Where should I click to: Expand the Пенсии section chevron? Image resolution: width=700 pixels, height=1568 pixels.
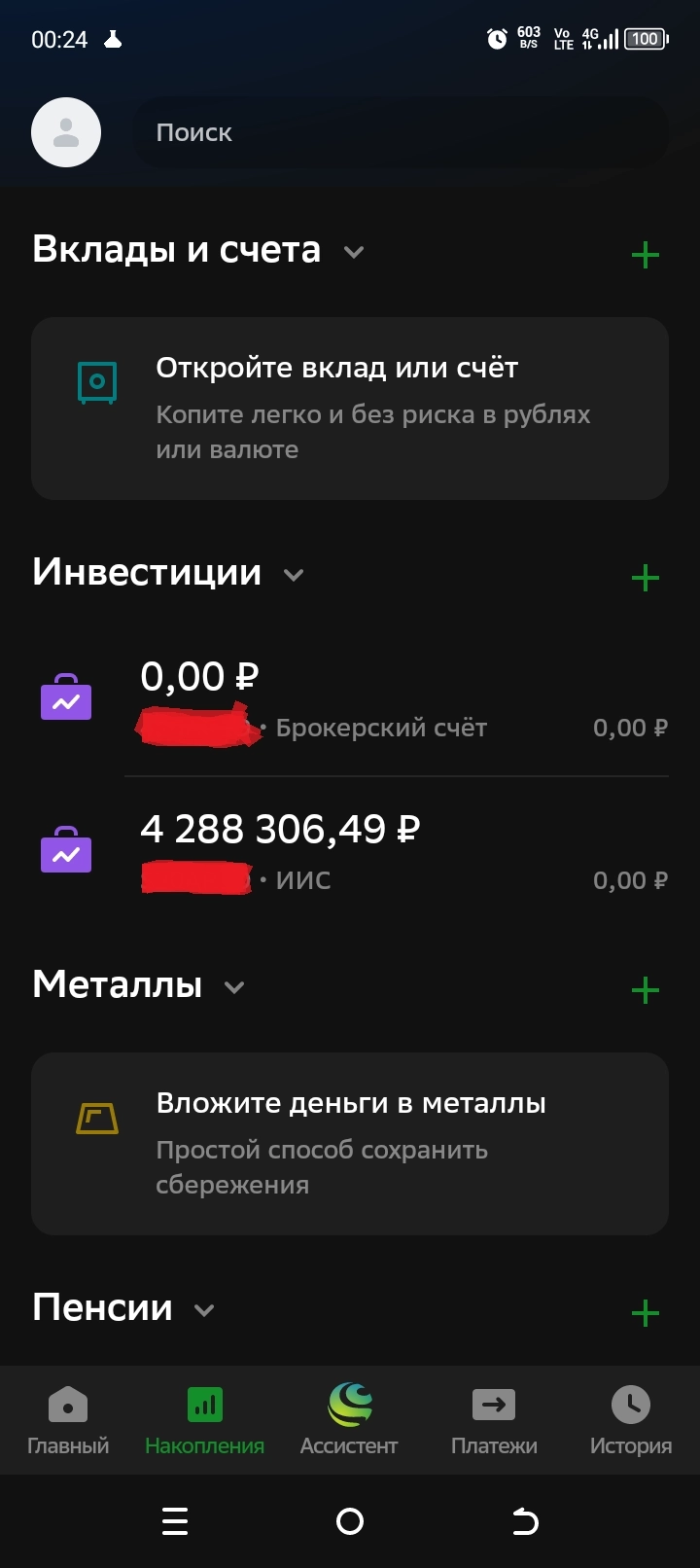(204, 1309)
